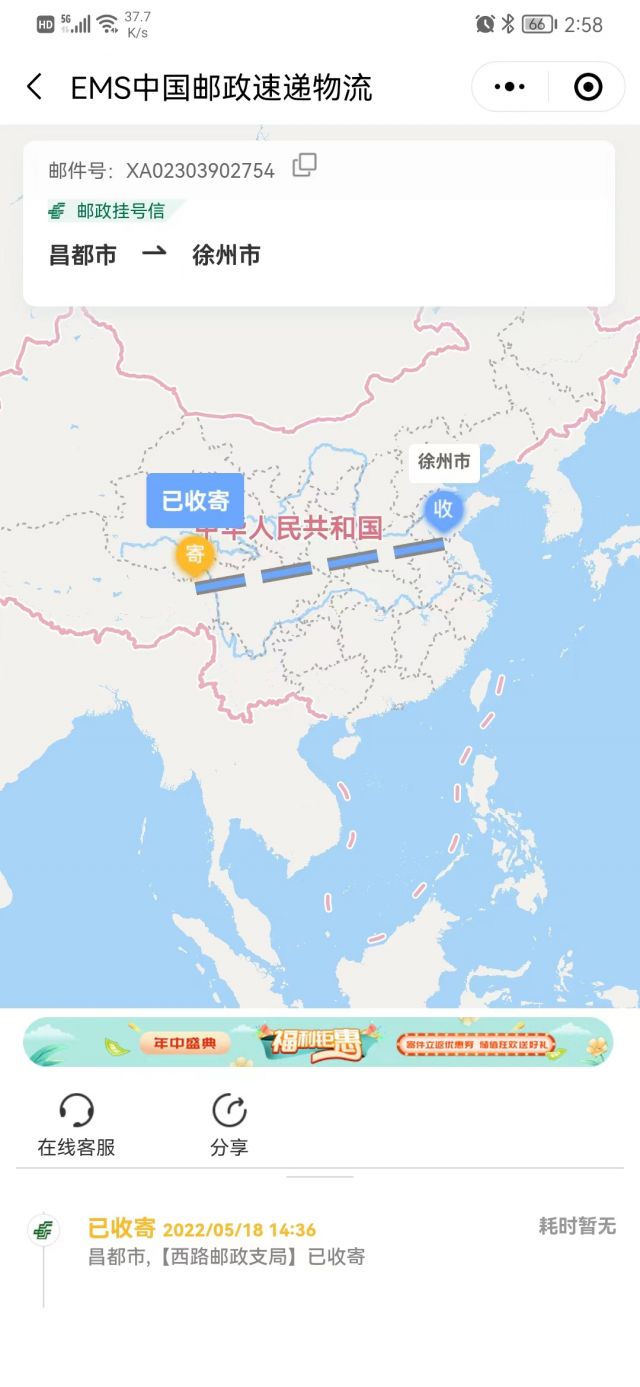Open the 年中盛典 promotional banner
This screenshot has height=1387, width=640.
(x=318, y=1043)
